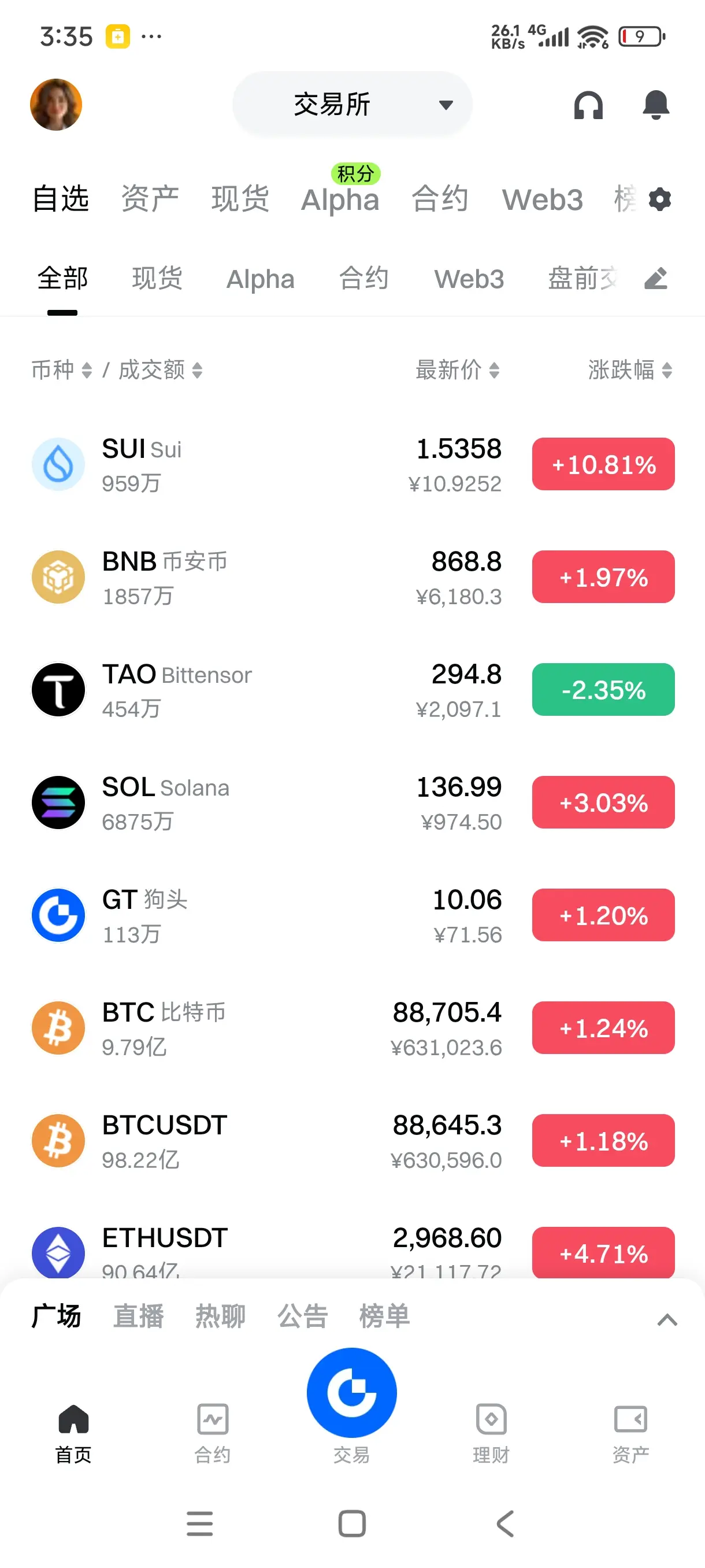Go back using system back button
Image resolution: width=705 pixels, height=1568 pixels.
click(x=505, y=1523)
